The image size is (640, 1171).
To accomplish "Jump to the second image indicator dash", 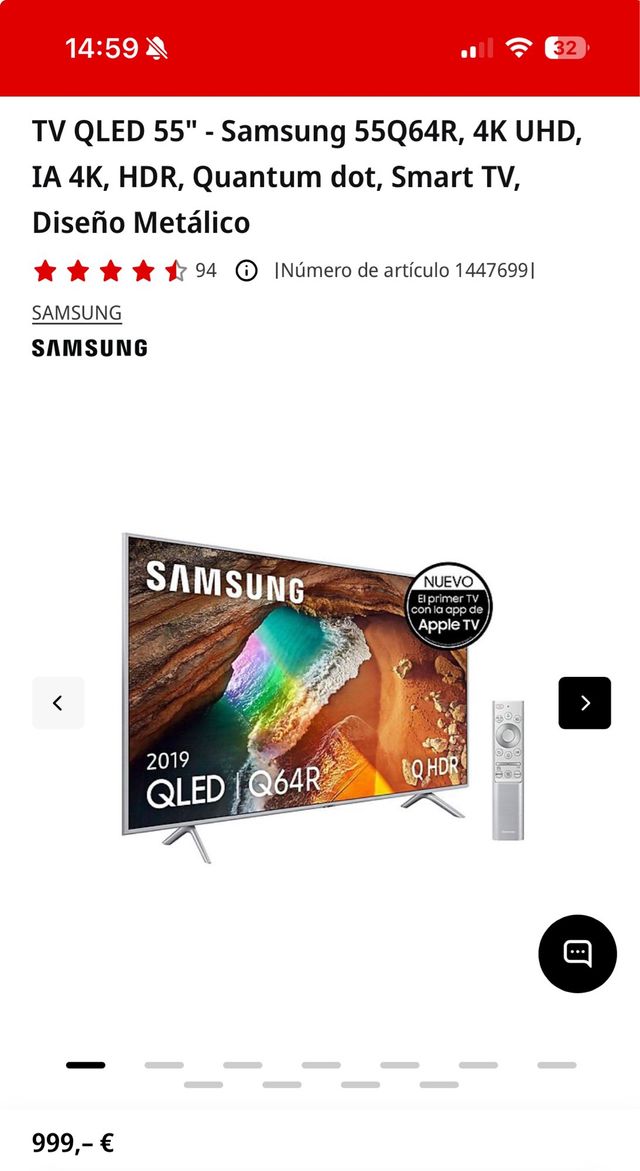I will point(164,1065).
